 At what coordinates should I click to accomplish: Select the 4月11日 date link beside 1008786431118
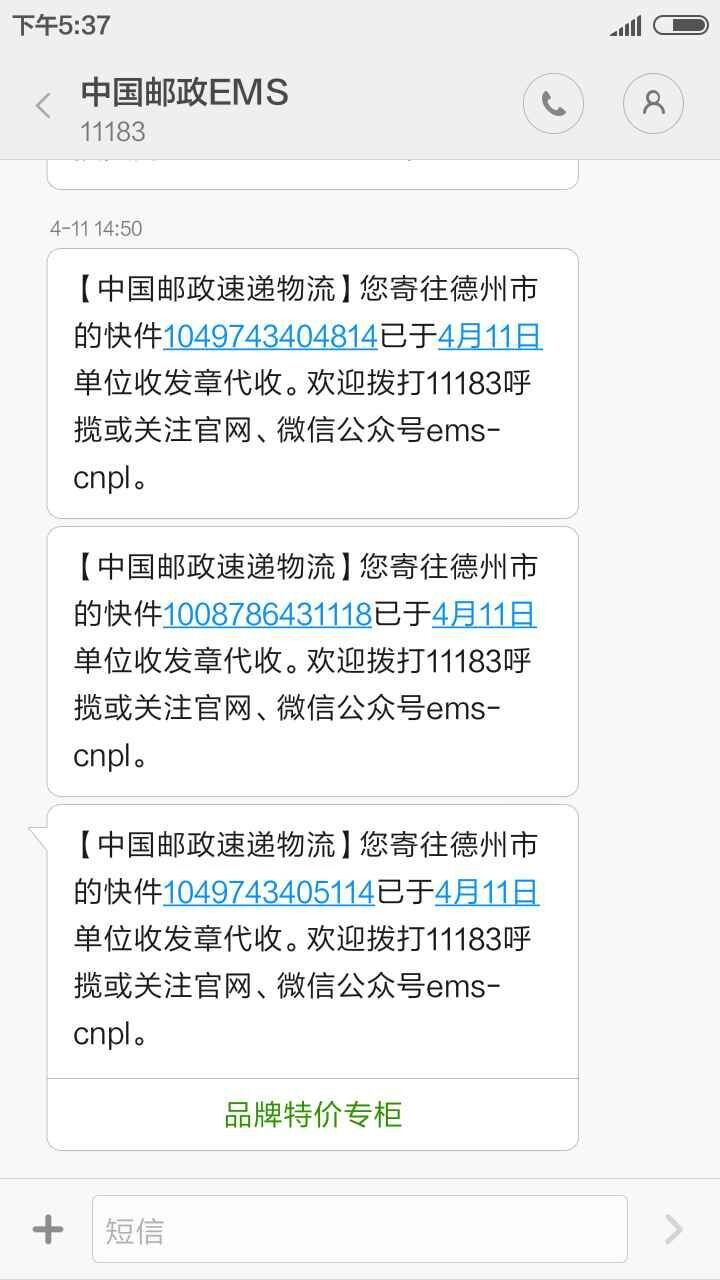click(x=484, y=614)
